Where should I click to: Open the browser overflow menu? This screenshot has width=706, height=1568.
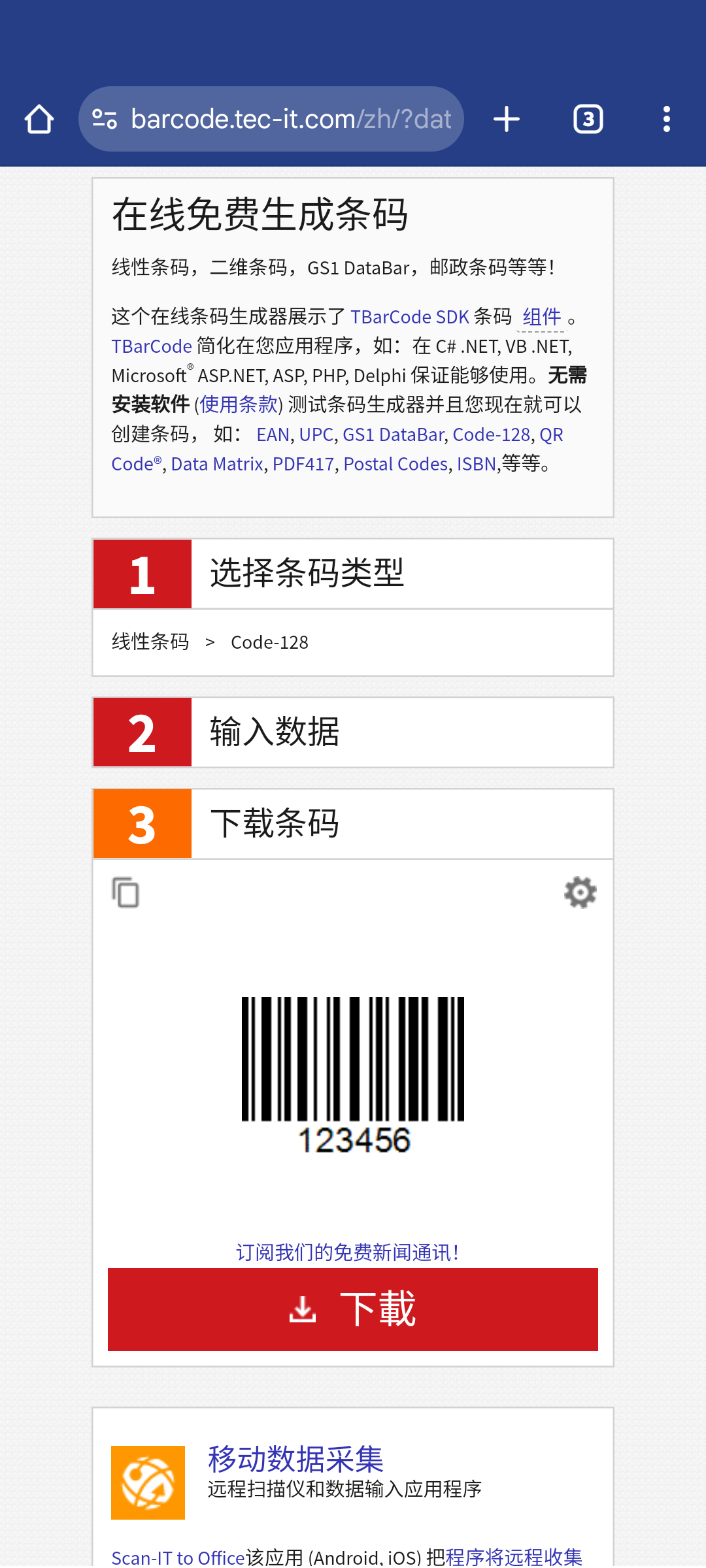coord(666,120)
